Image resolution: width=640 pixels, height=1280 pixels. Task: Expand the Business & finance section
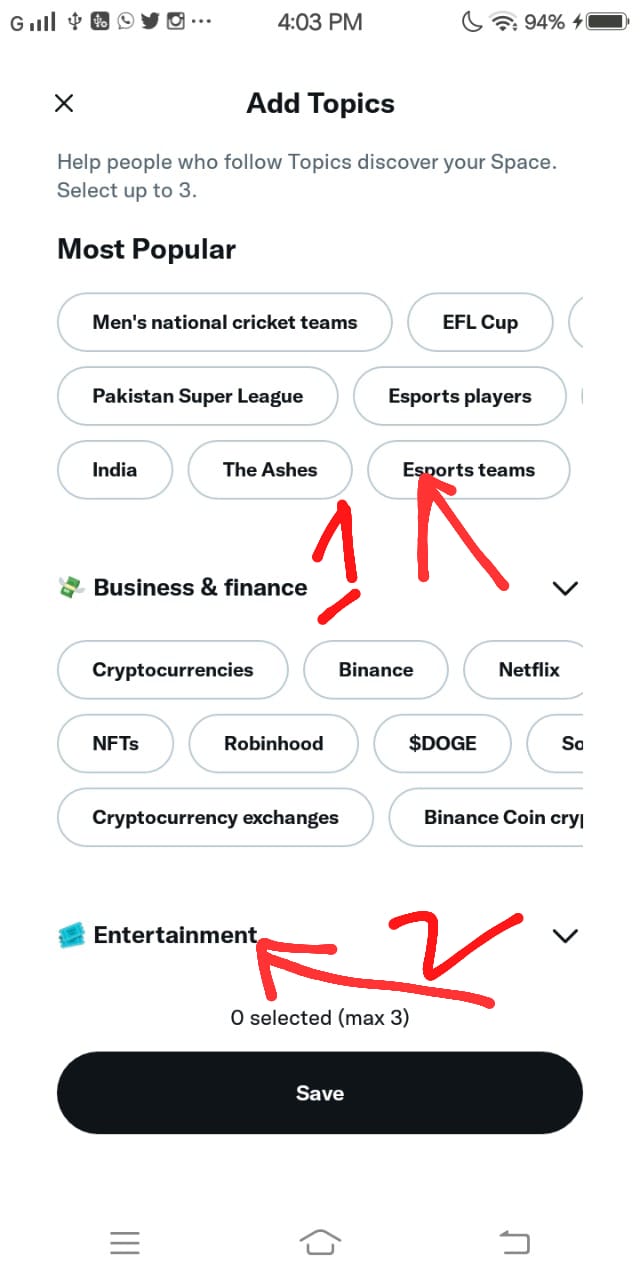pos(565,588)
